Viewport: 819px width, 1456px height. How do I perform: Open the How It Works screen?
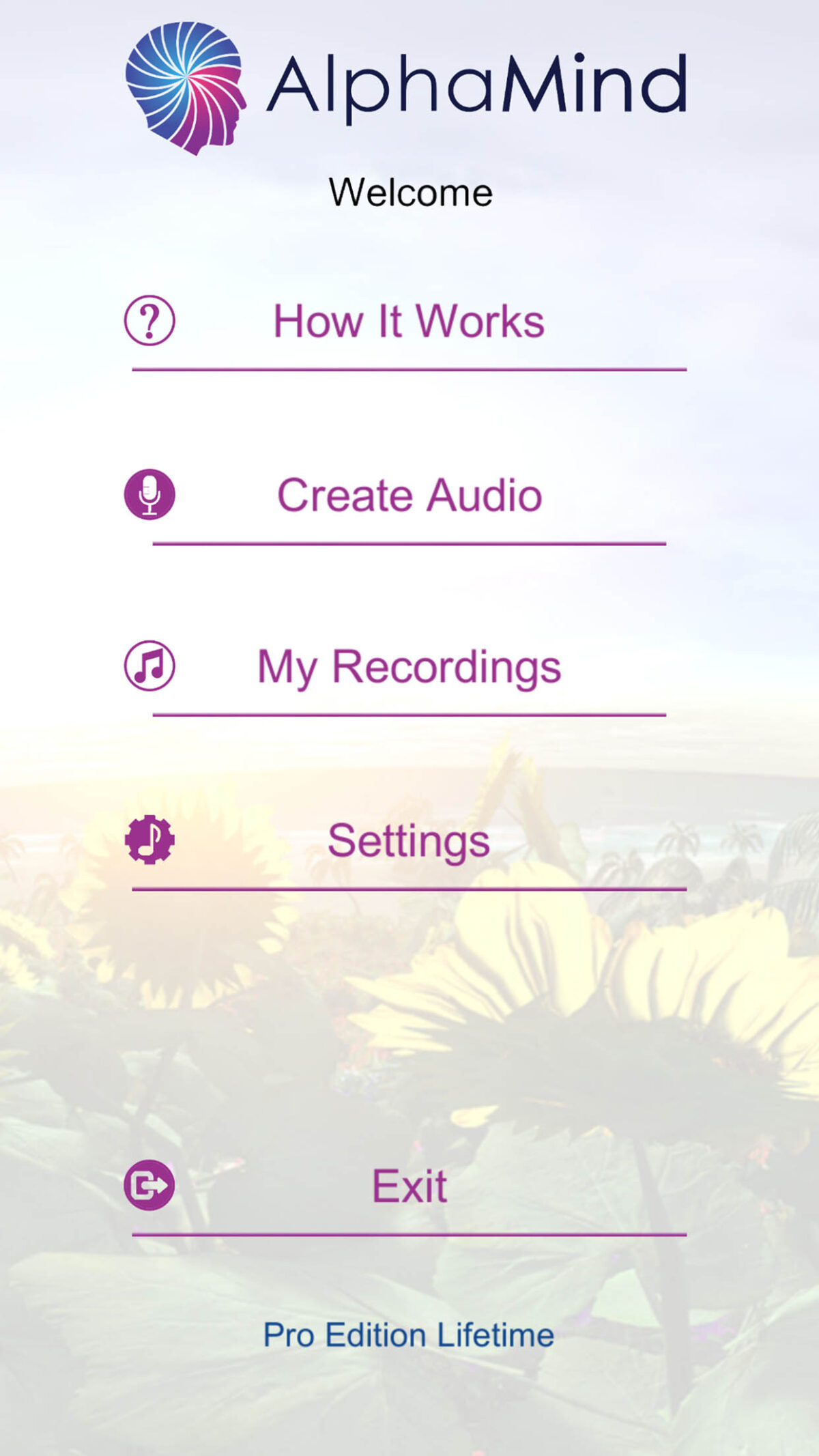[x=408, y=321]
